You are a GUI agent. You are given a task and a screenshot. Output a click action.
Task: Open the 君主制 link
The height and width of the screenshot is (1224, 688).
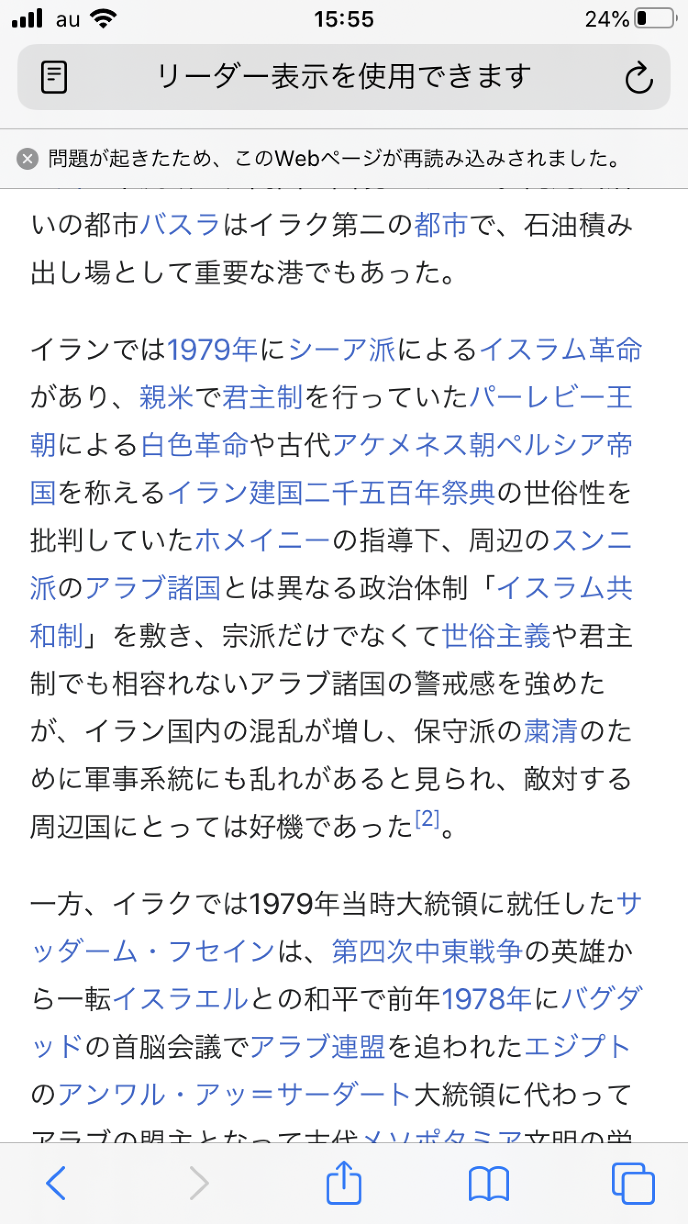click(x=262, y=397)
